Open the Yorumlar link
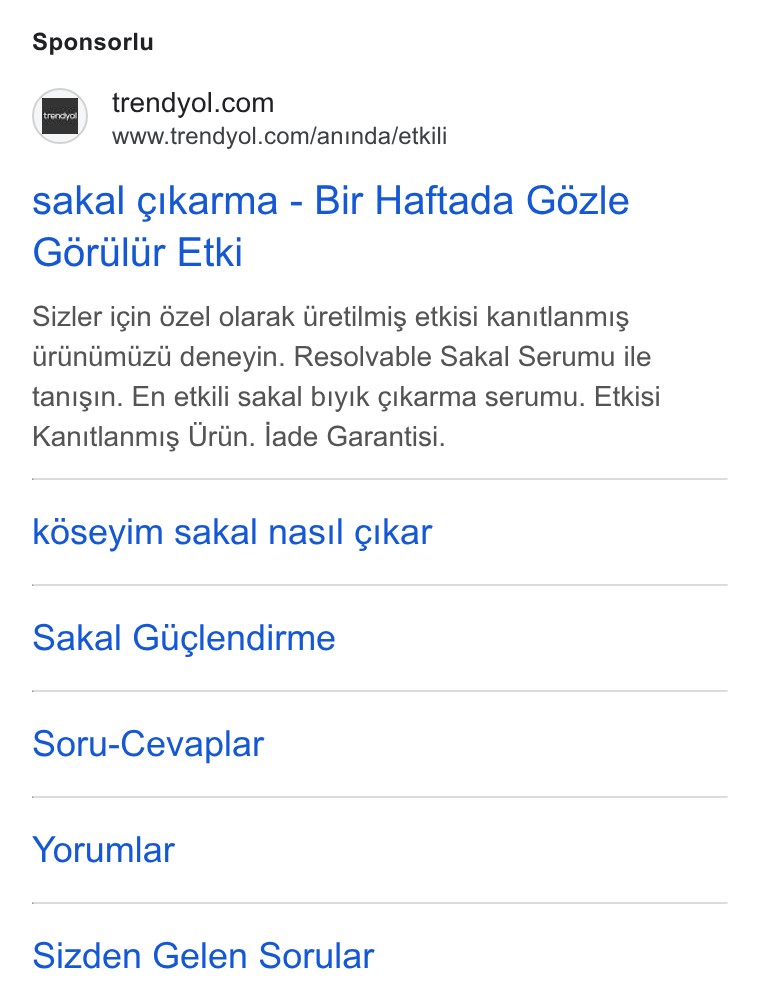 click(104, 850)
